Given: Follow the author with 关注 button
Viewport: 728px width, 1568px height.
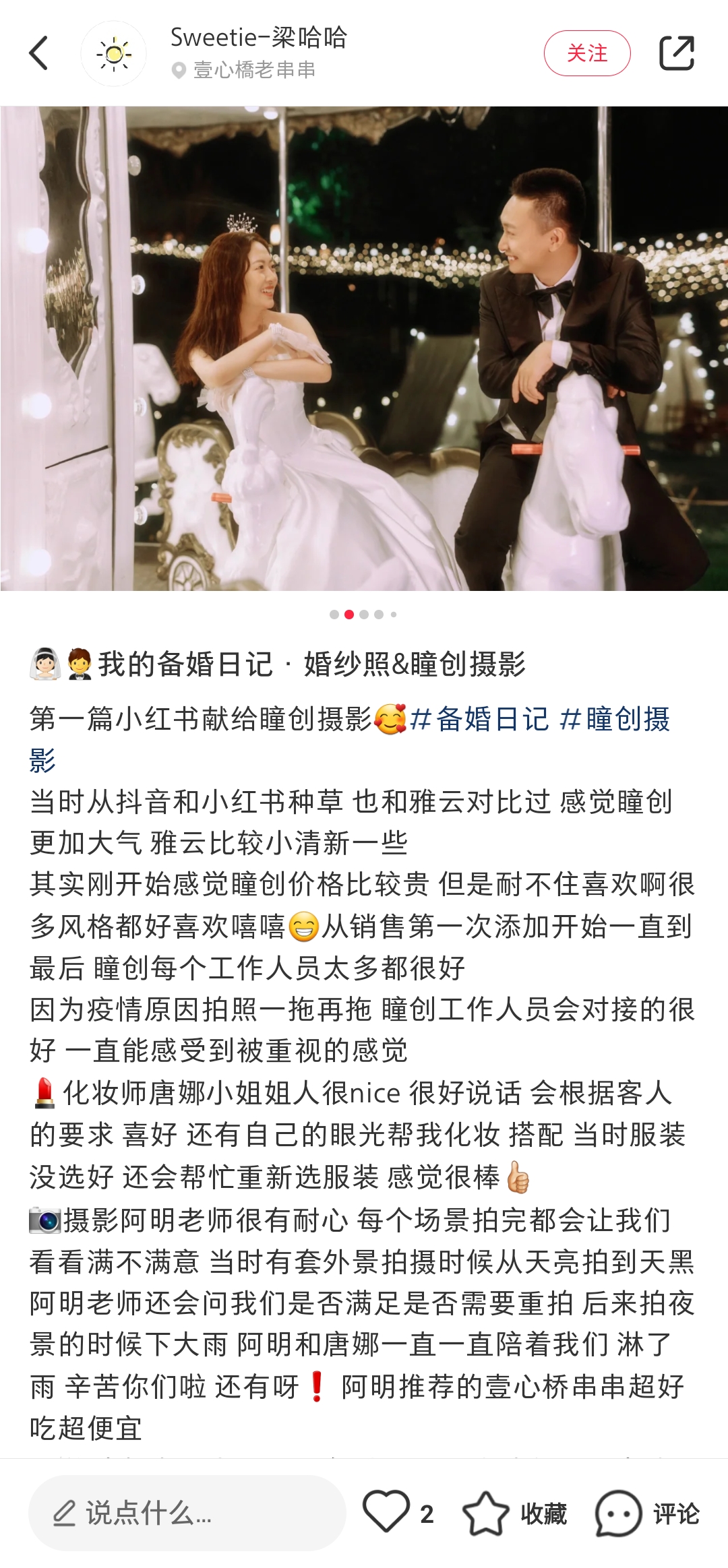Looking at the screenshot, I should coord(586,53).
